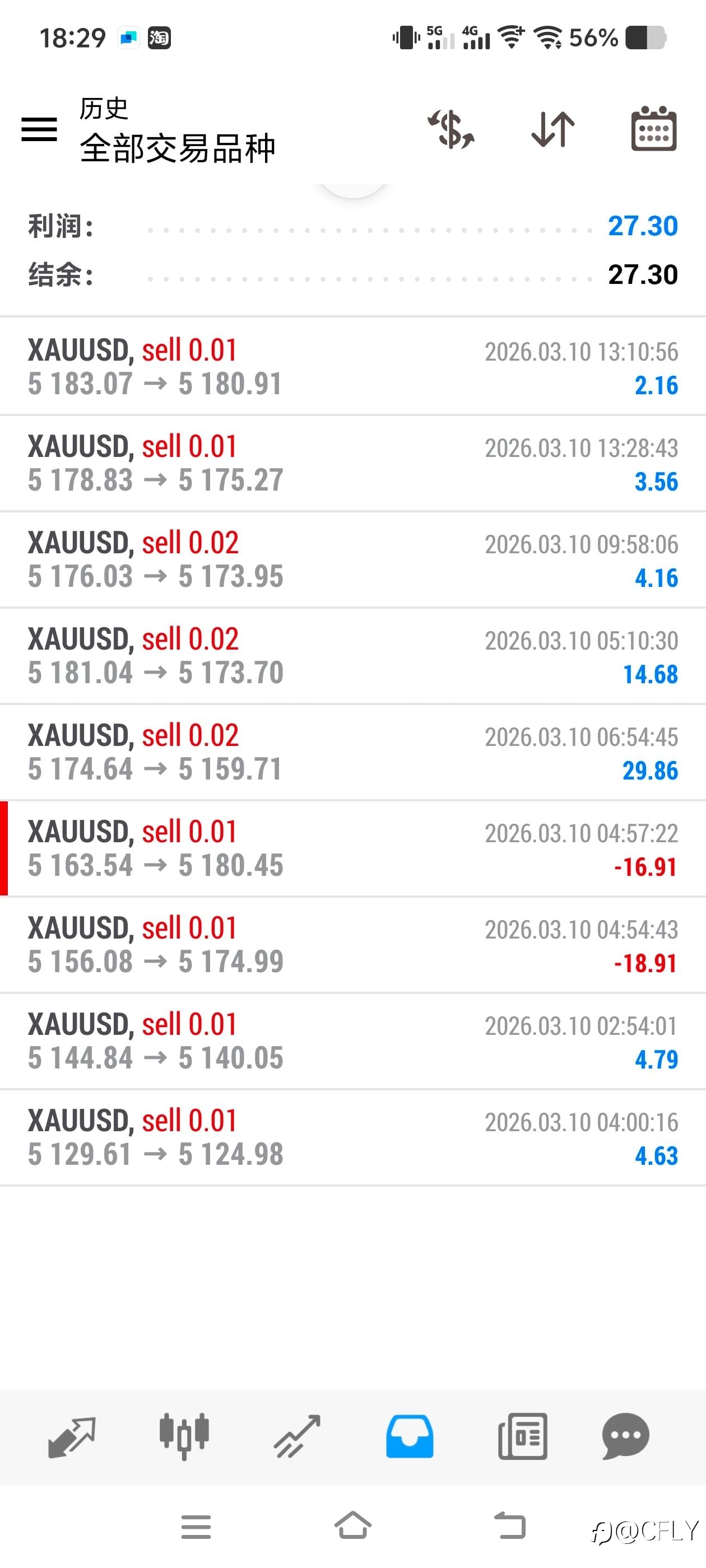This screenshot has width=706, height=1568.
Task: Open the chat messages tab
Action: click(x=625, y=1436)
